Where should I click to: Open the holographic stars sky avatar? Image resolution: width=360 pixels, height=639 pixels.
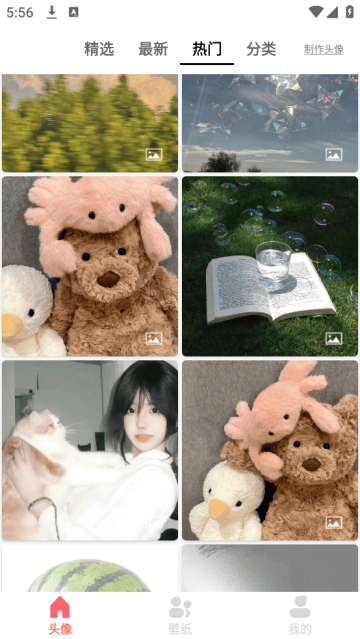tap(270, 123)
